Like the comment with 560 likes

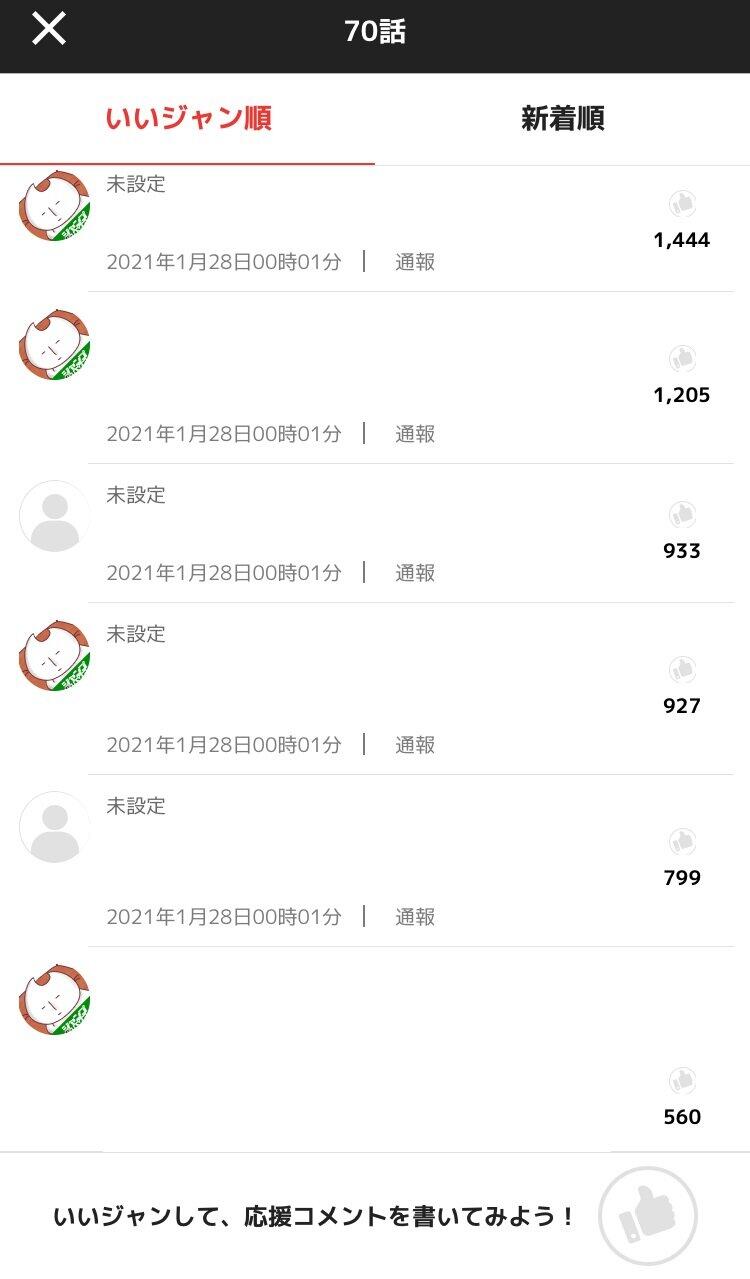(x=682, y=1081)
